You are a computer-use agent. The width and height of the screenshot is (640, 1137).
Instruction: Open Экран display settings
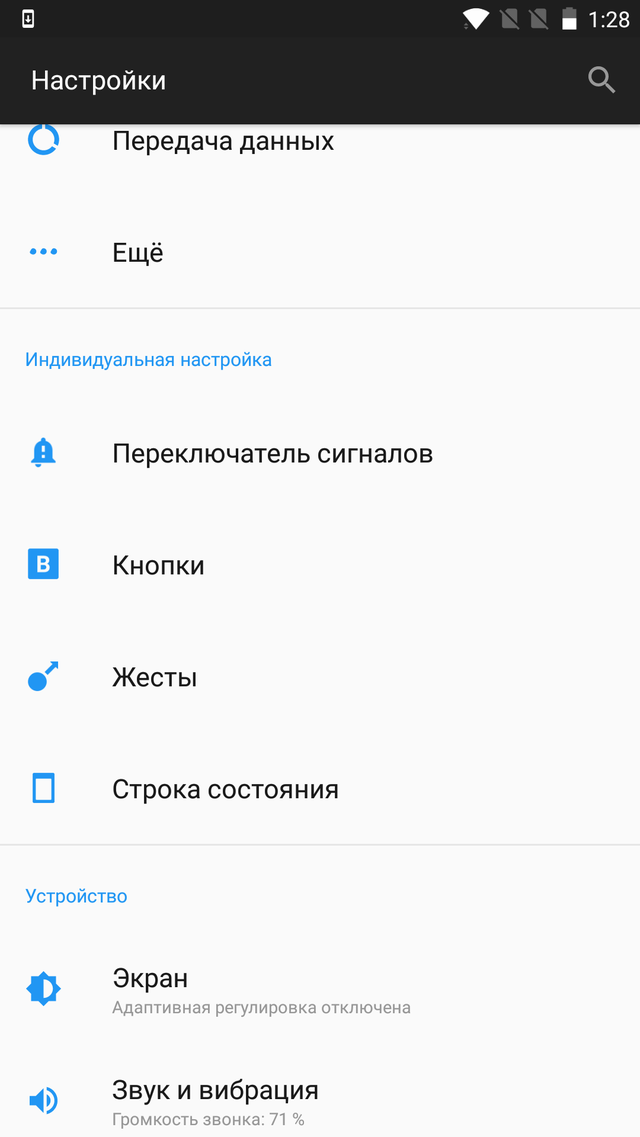pyautogui.click(x=320, y=989)
